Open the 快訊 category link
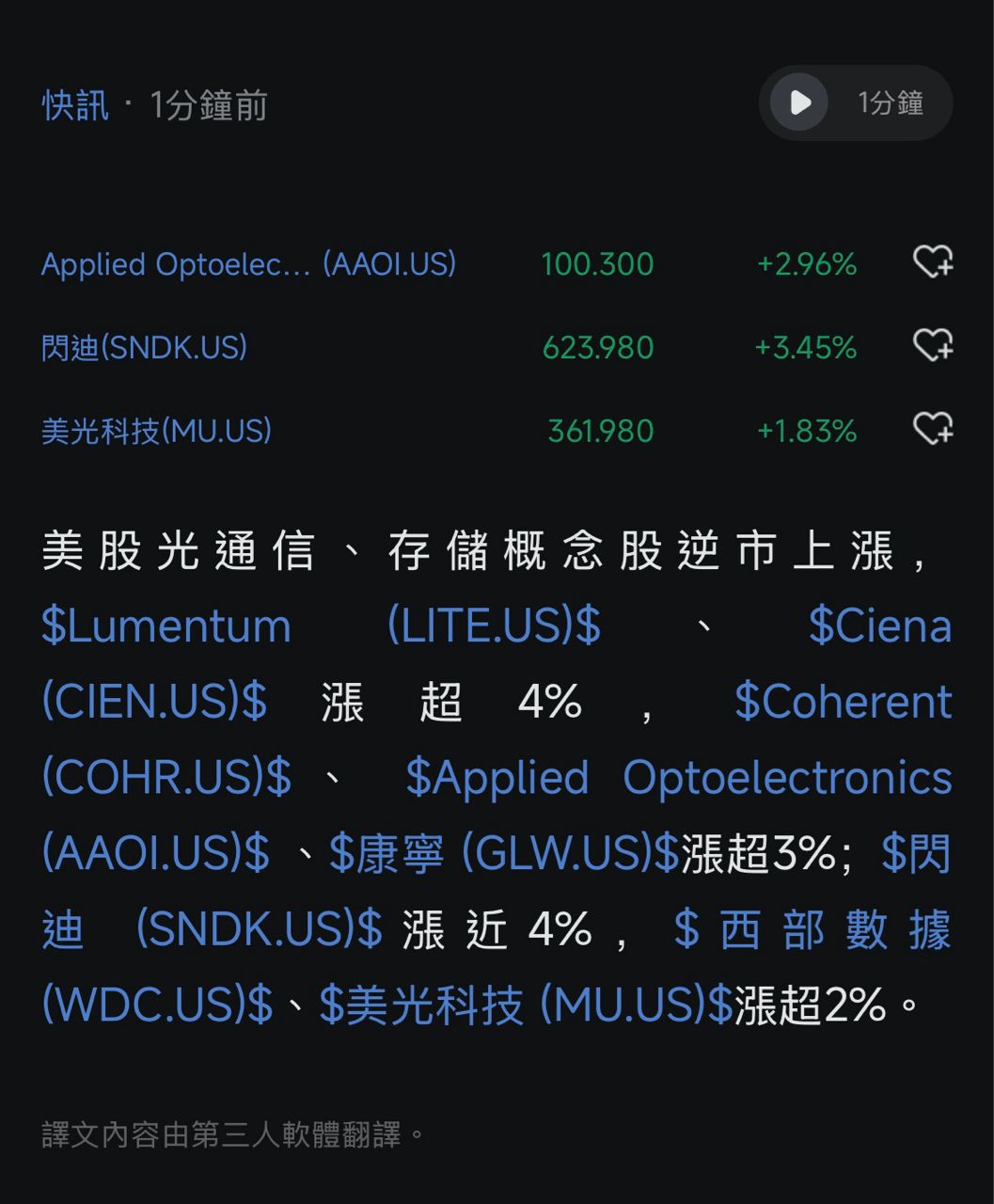The height and width of the screenshot is (1204, 994). click(75, 105)
